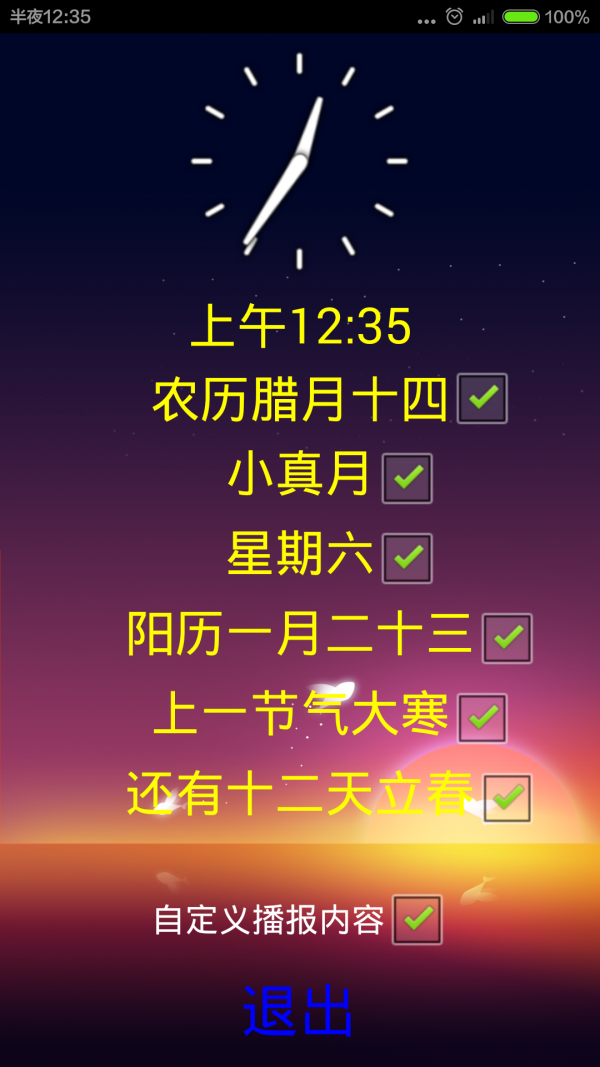The height and width of the screenshot is (1067, 600).
Task: Toggle the 阳历一月二十三 checkbox
Action: tap(507, 638)
